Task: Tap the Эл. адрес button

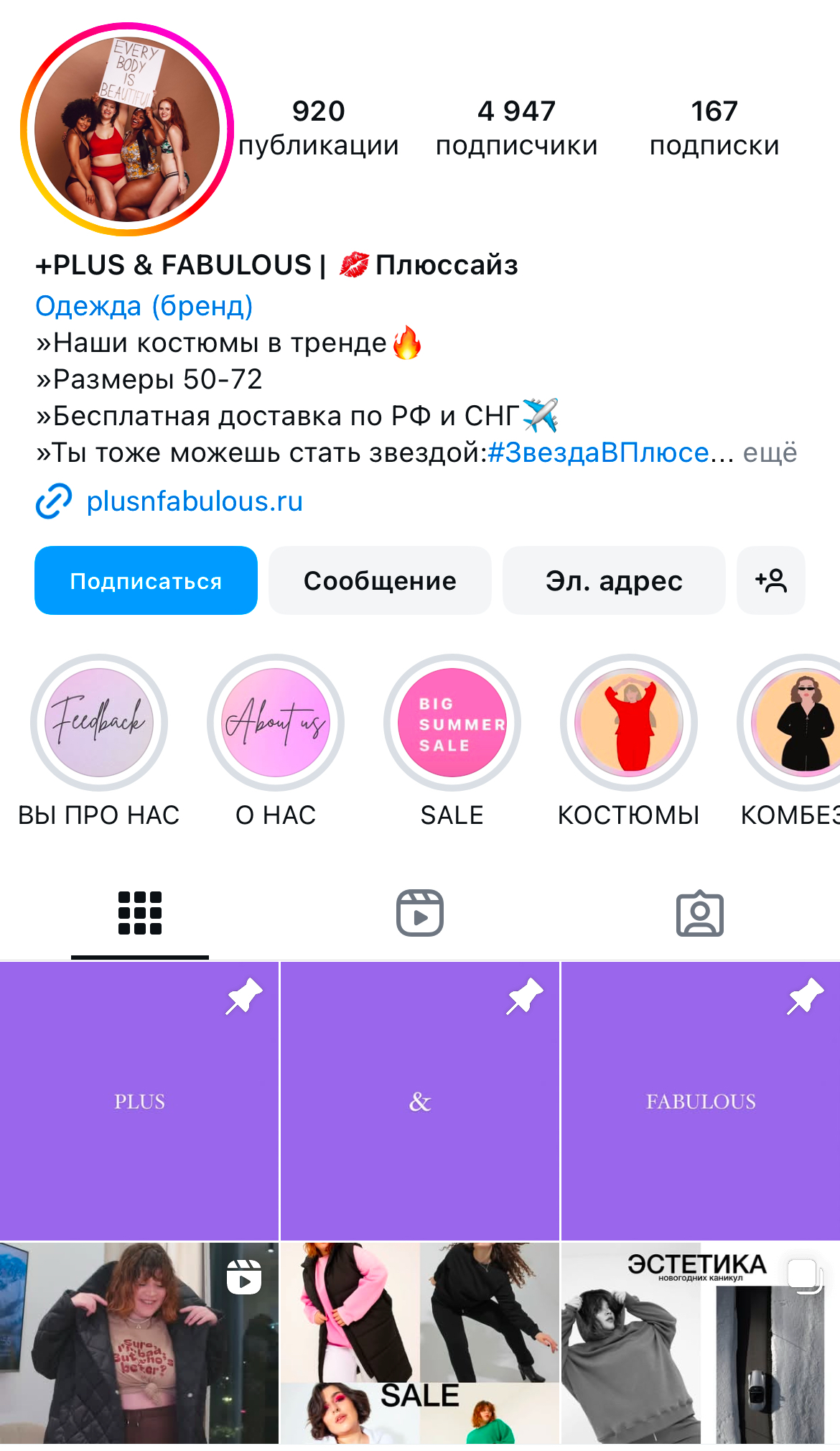Action: [x=614, y=580]
